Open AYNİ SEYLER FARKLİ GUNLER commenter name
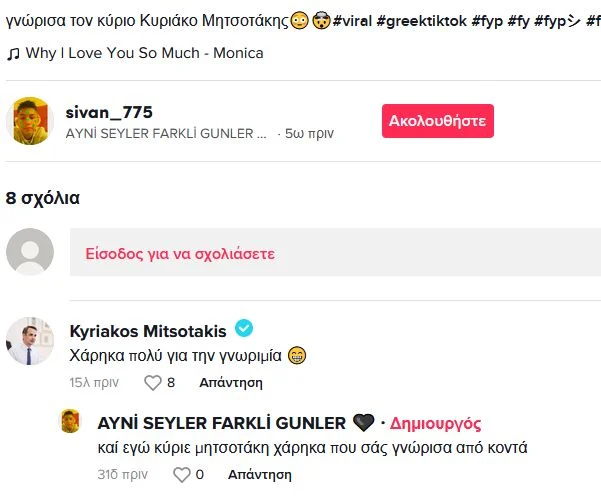601x496 pixels. tap(222, 422)
